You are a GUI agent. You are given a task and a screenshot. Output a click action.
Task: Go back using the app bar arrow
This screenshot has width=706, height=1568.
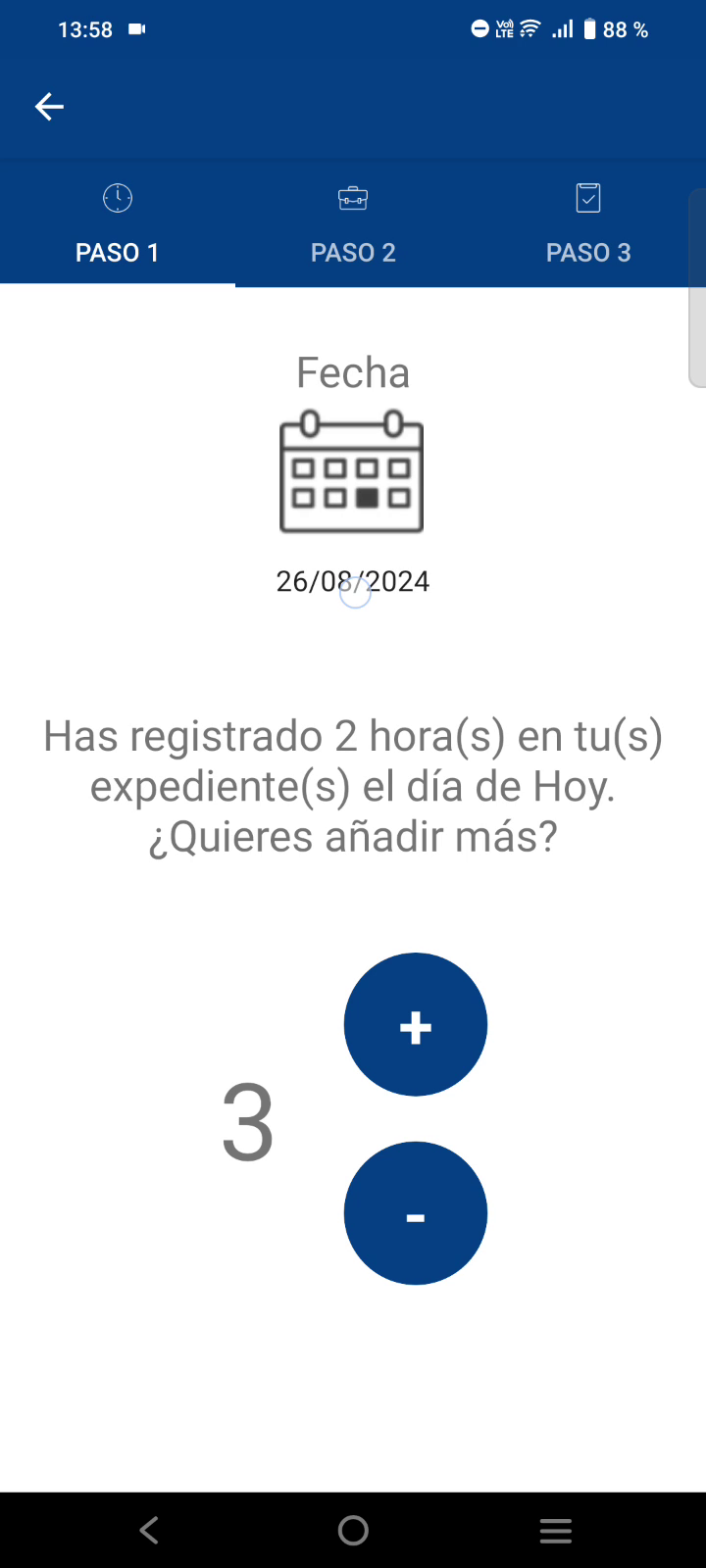(49, 107)
